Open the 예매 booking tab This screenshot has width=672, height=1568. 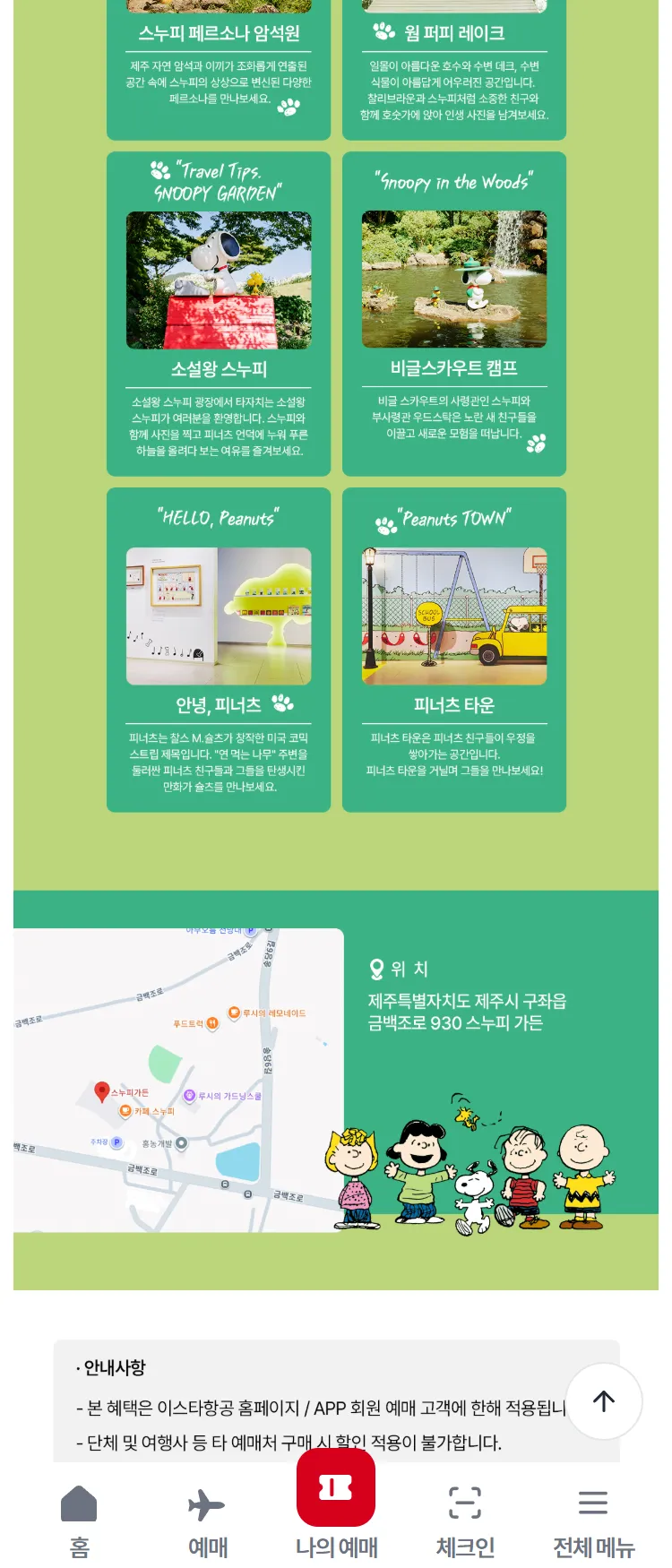(207, 1519)
